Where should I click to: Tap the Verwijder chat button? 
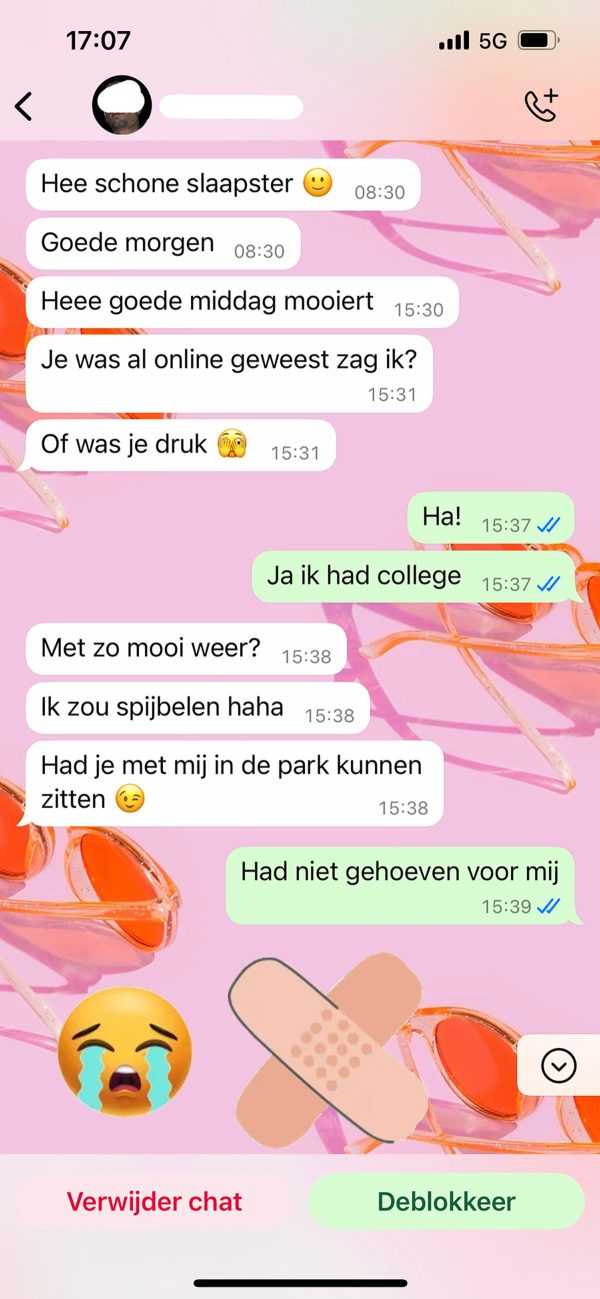[154, 1201]
